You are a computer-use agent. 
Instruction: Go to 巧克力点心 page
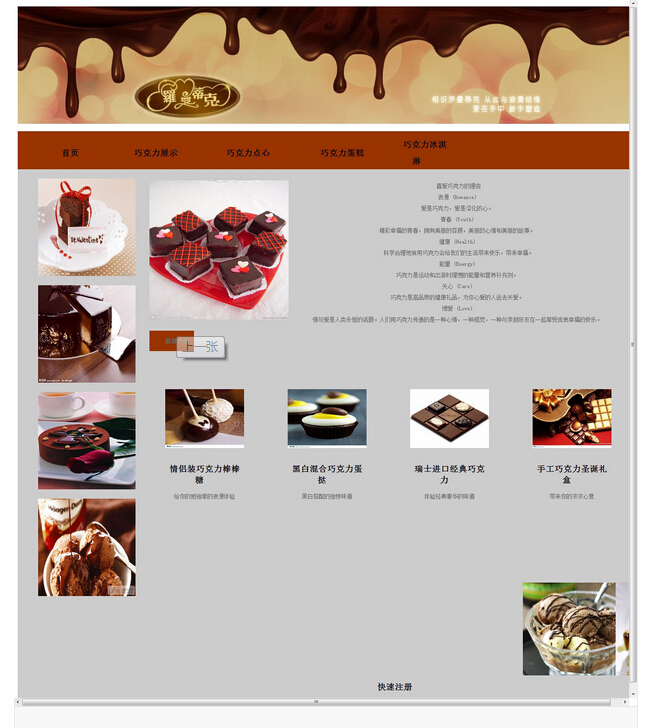(248, 153)
